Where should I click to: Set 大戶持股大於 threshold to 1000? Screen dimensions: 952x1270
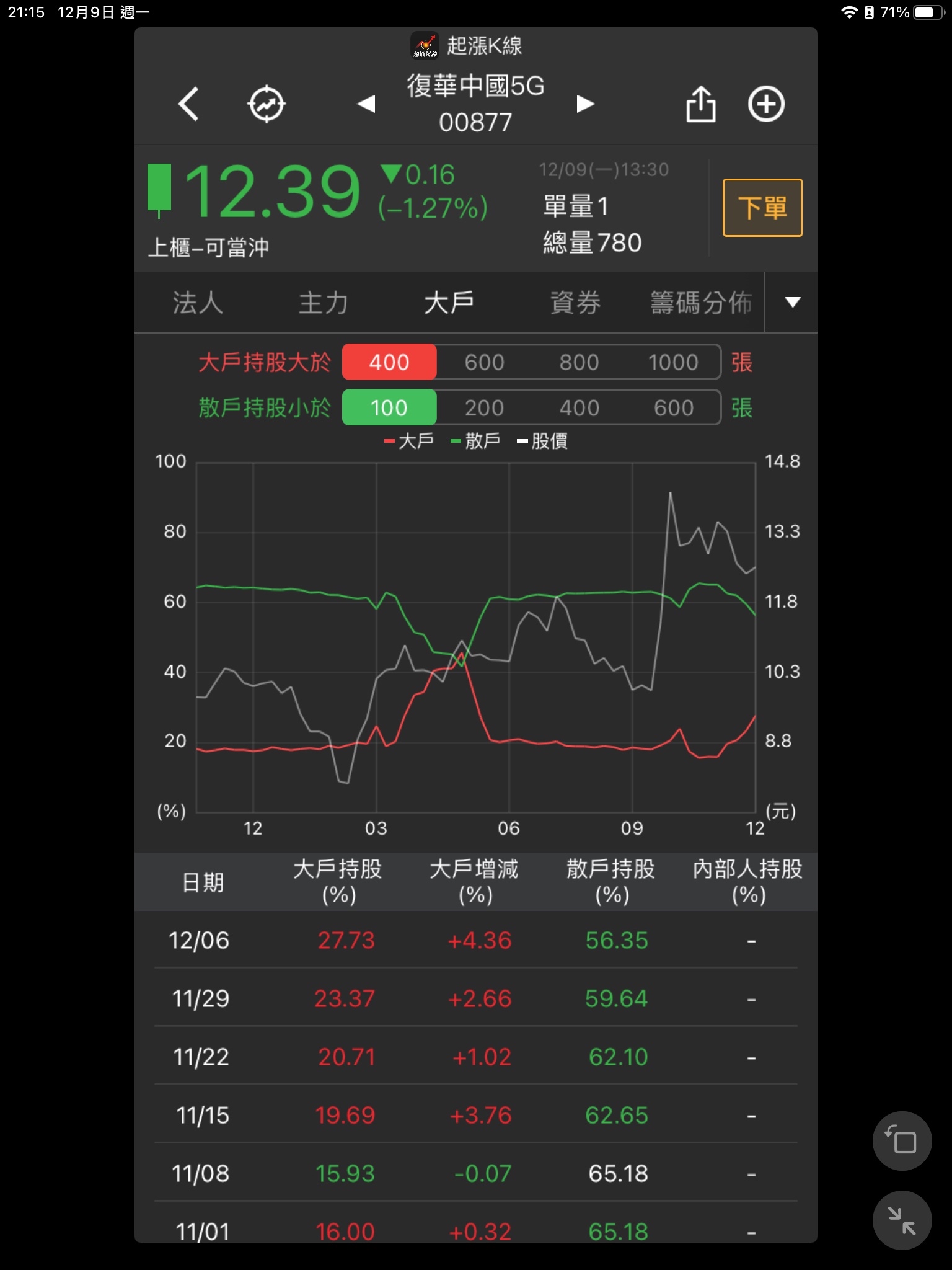(x=673, y=362)
